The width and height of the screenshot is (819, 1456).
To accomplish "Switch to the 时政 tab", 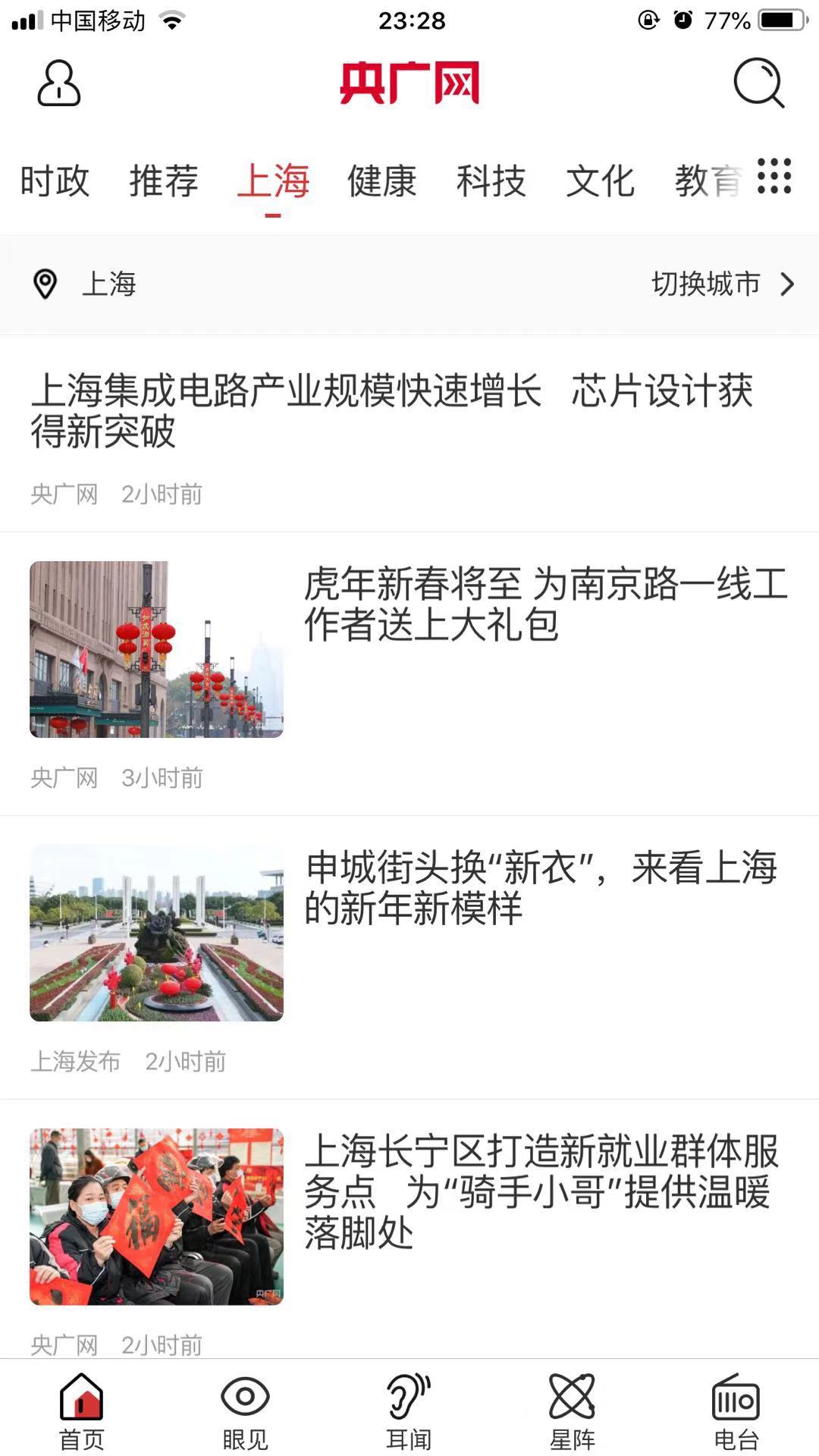I will click(55, 181).
